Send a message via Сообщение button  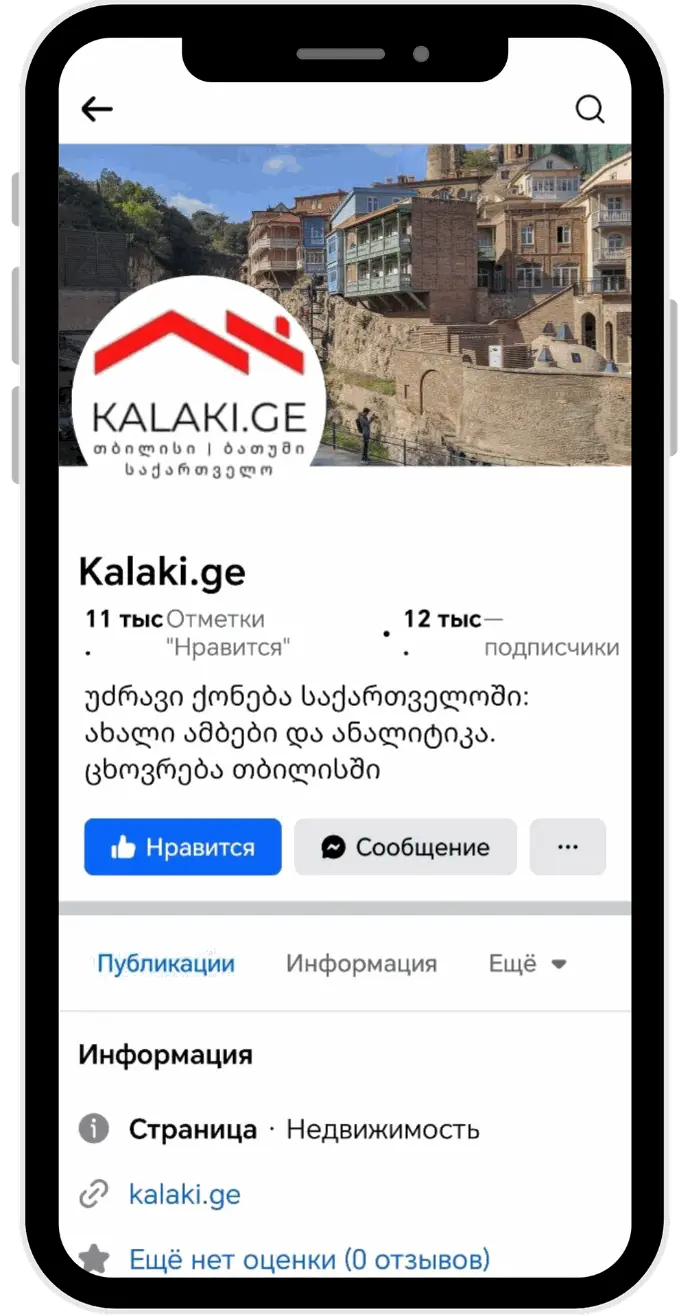point(405,847)
